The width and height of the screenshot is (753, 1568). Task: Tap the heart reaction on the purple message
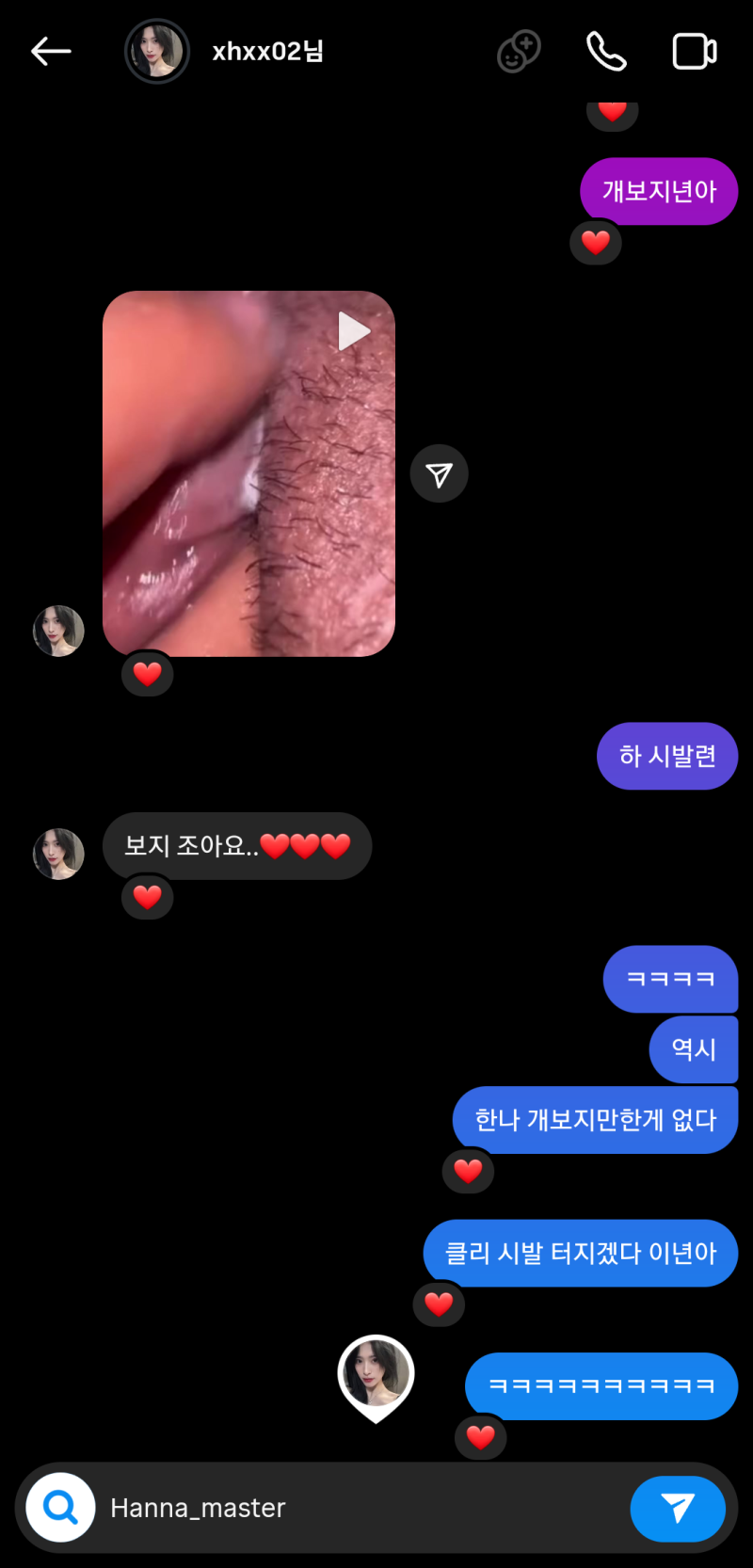pyautogui.click(x=596, y=242)
